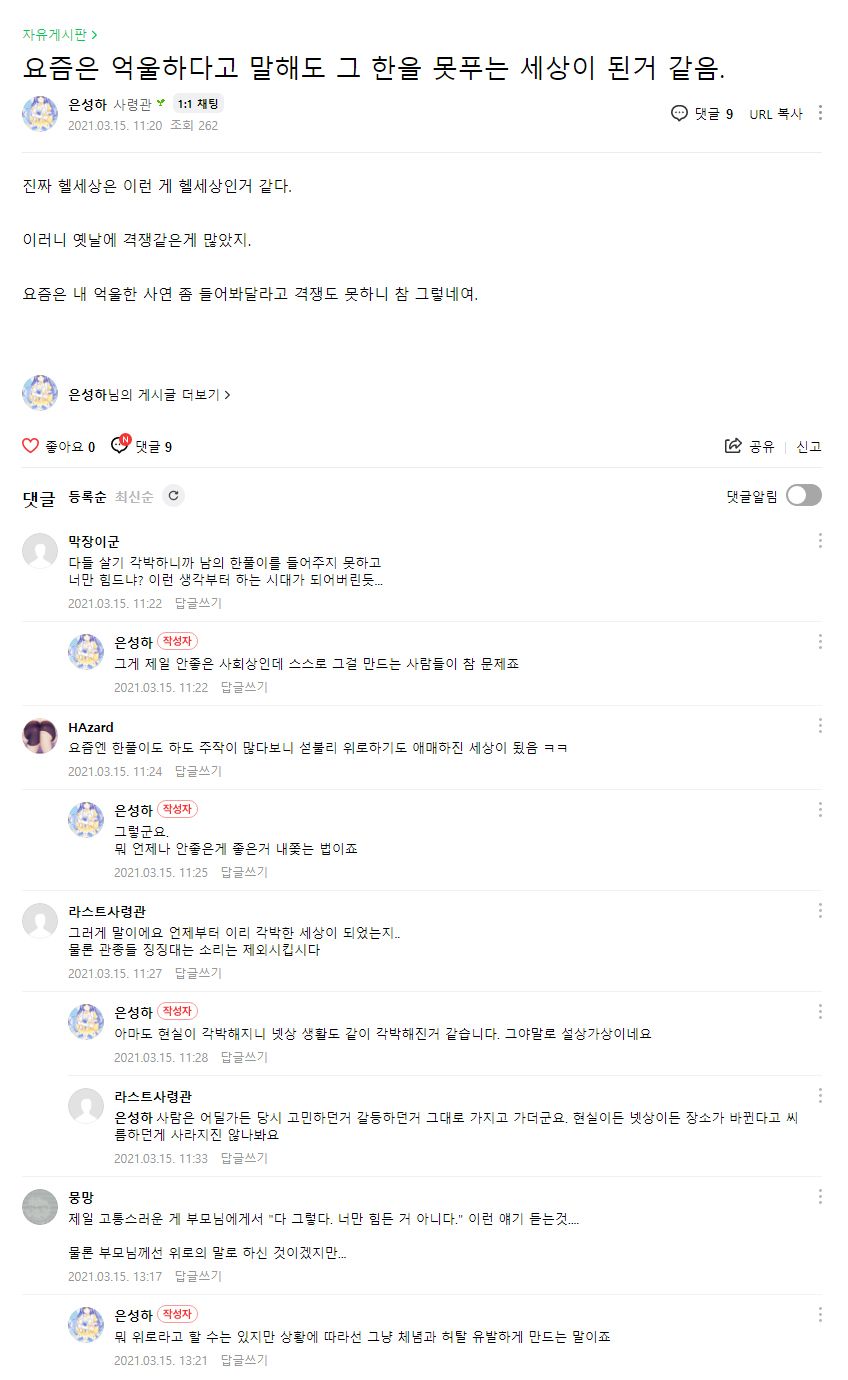Report the post with 신고

click(x=808, y=446)
